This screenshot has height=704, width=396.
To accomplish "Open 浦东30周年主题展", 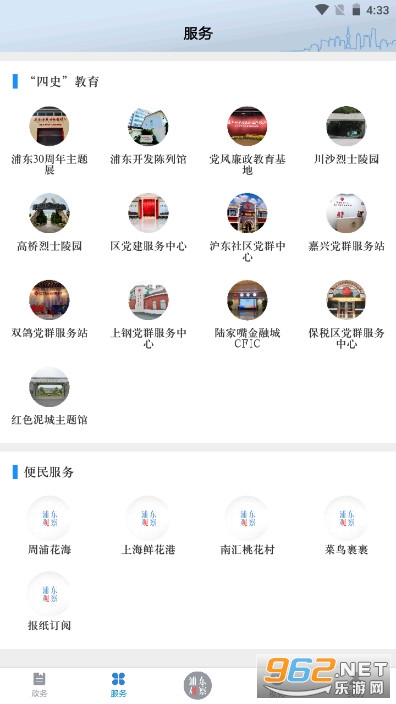I will tap(49, 140).
